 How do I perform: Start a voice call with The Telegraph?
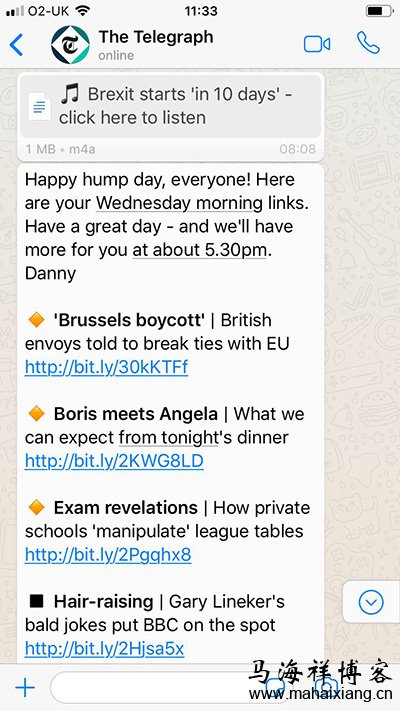[x=368, y=44]
